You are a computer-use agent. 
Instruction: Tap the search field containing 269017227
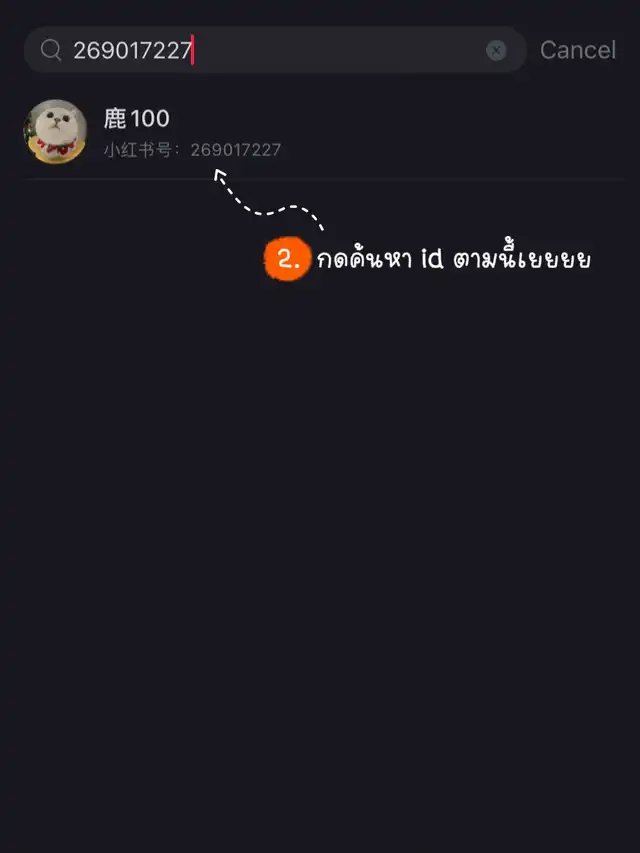click(x=270, y=50)
